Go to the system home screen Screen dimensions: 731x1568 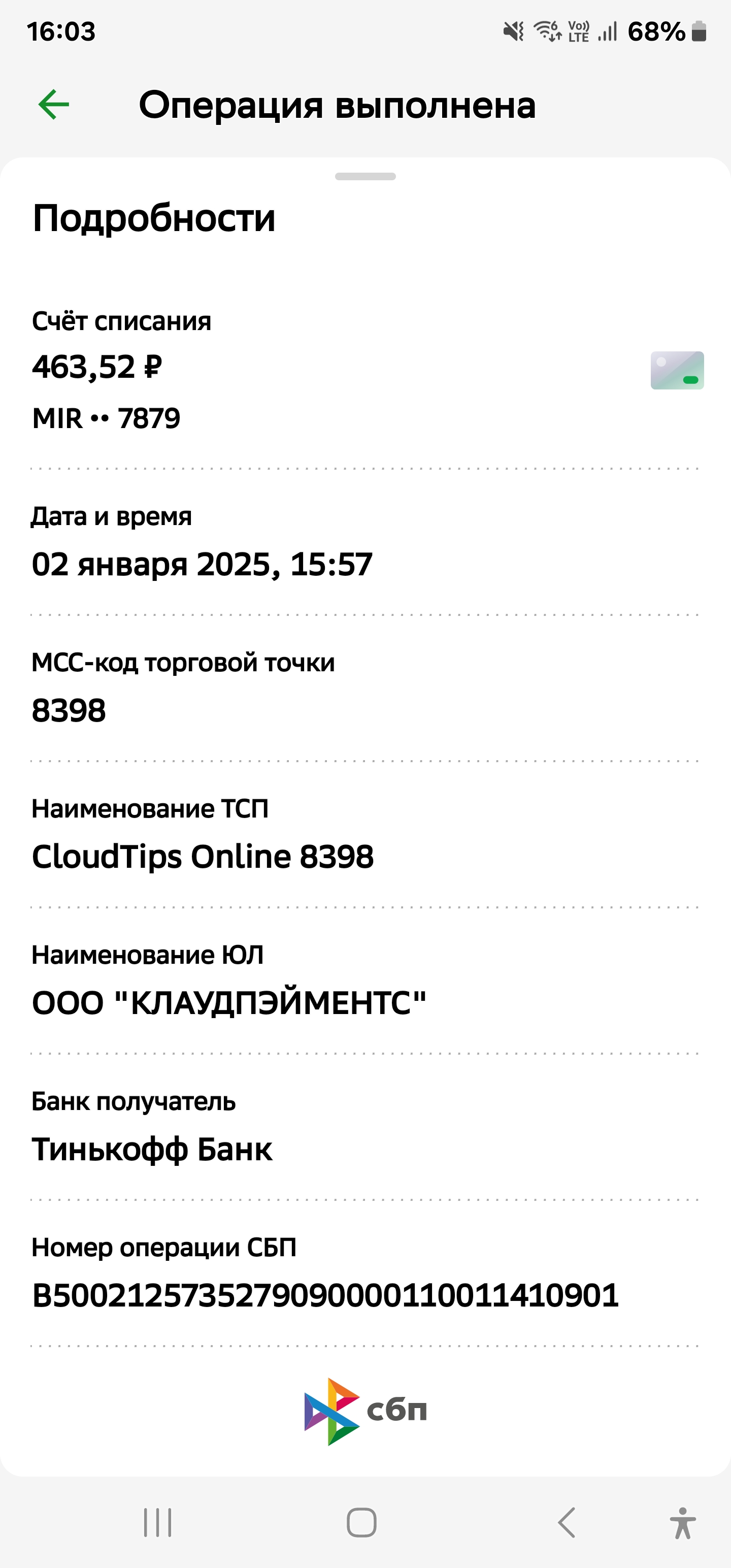(361, 1522)
